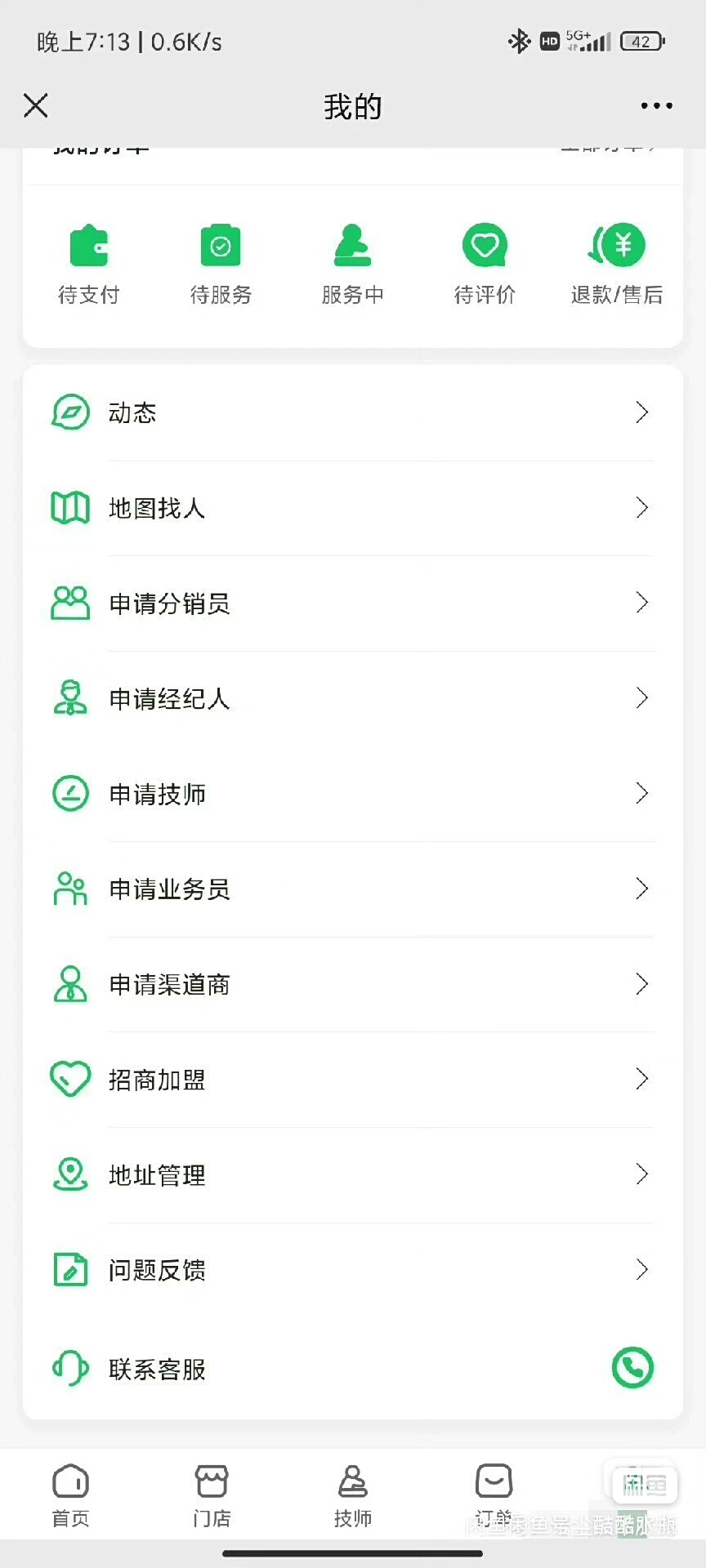Image resolution: width=706 pixels, height=1568 pixels.
Task: Open the three-dot overflow menu
Action: (656, 105)
